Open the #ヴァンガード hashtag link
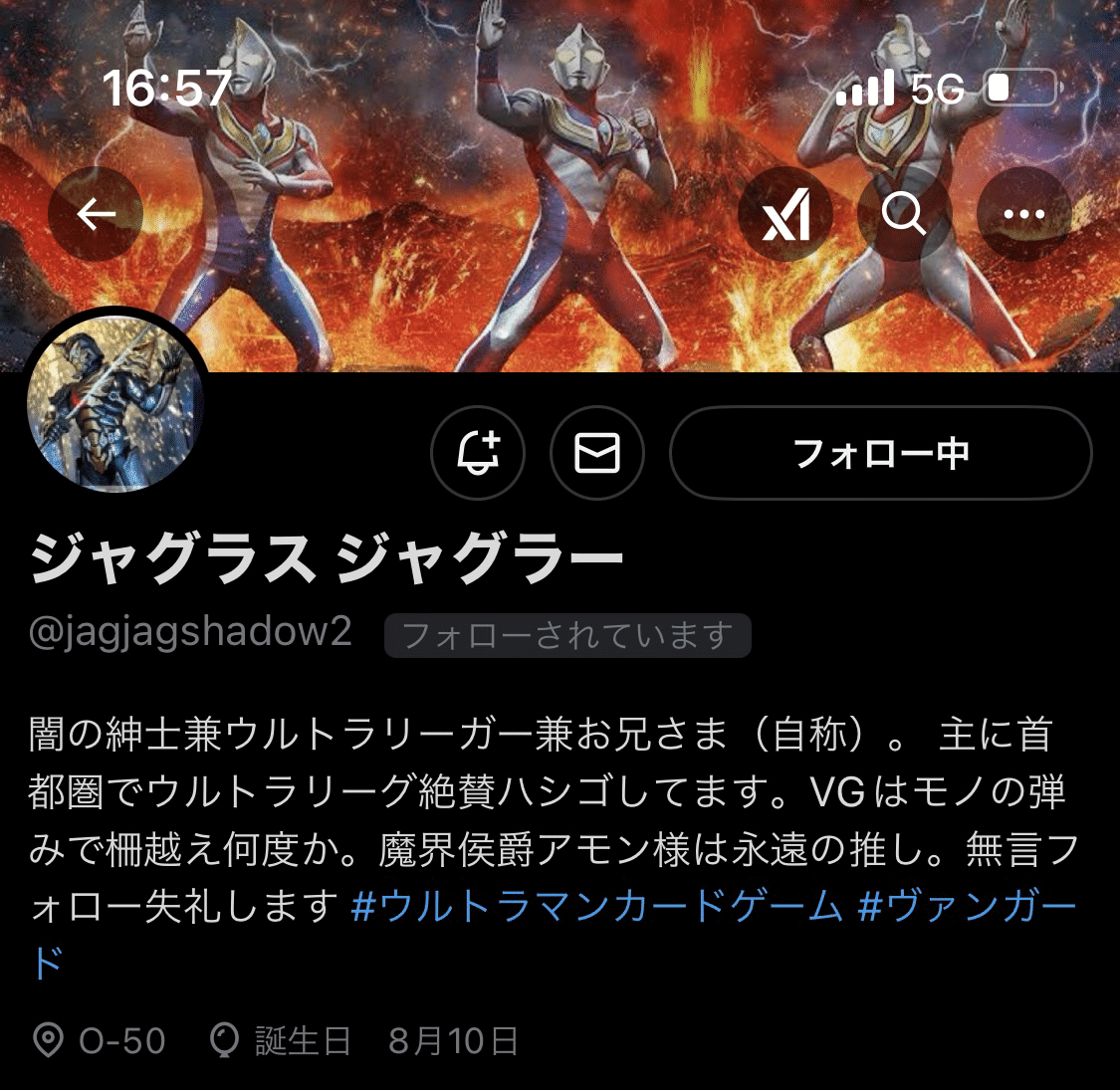Image resolution: width=1120 pixels, height=1090 pixels. coord(966,906)
